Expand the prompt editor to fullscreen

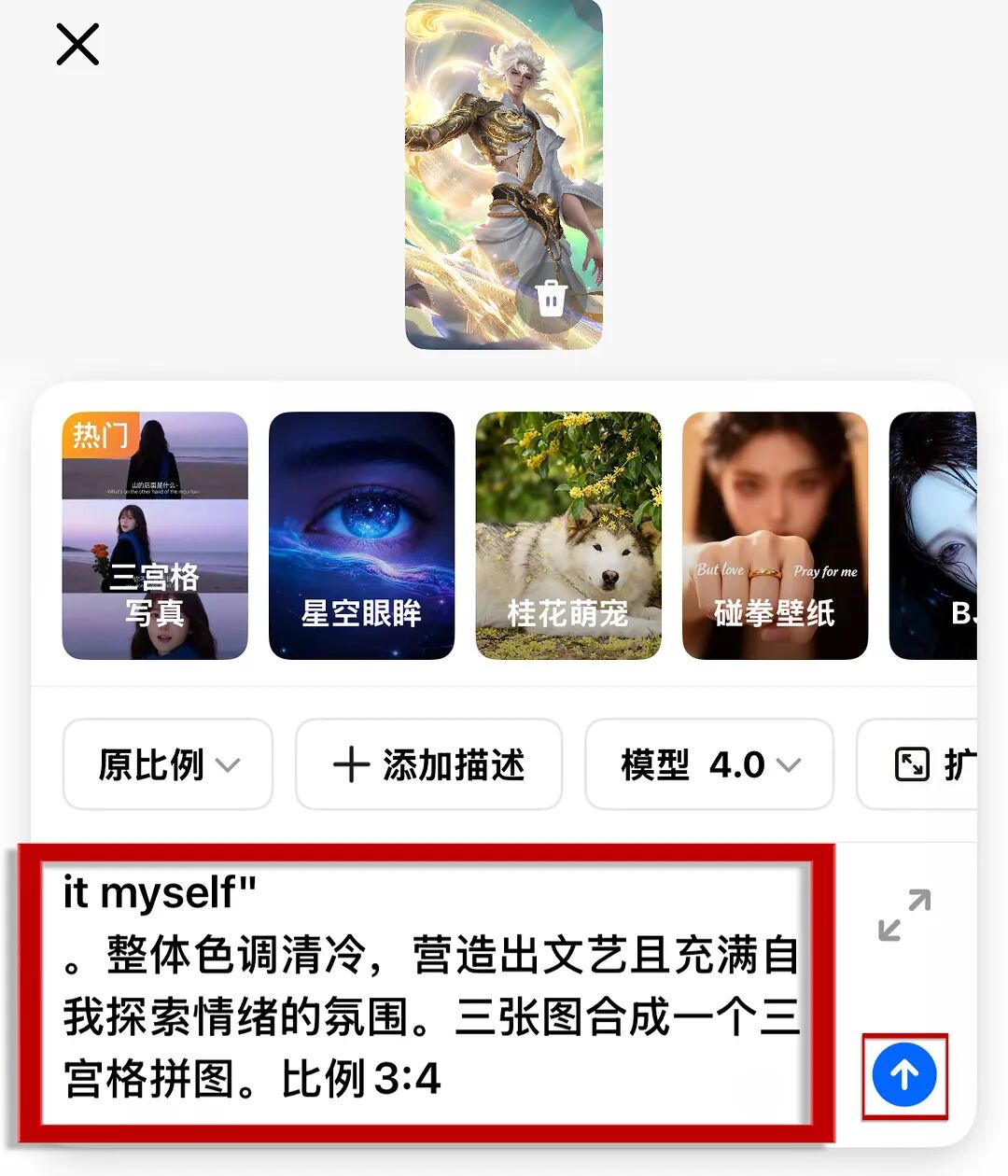tap(904, 915)
